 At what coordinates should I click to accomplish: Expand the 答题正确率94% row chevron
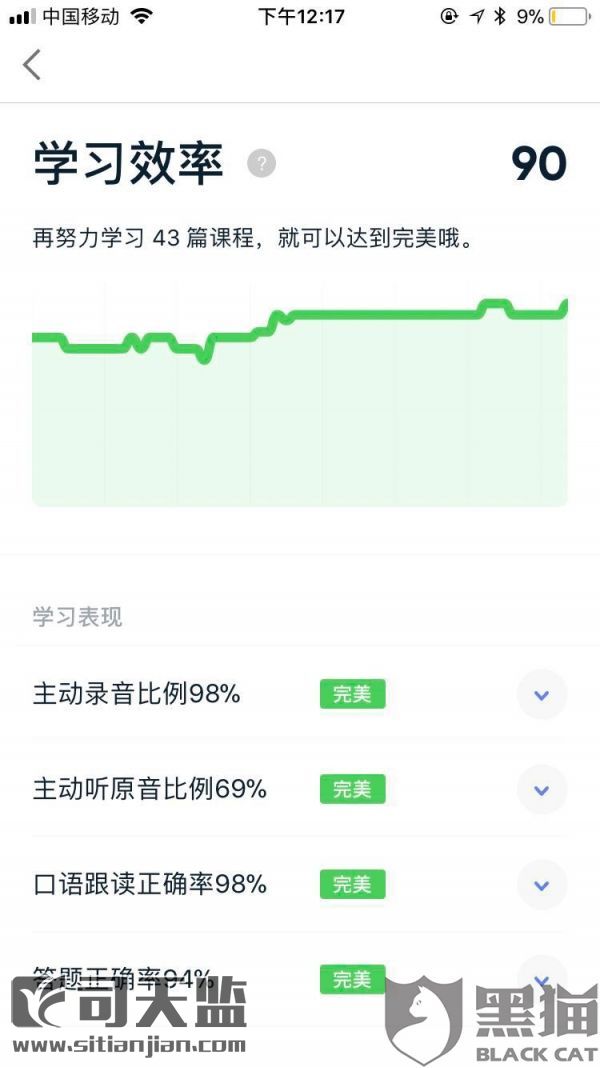point(541,979)
